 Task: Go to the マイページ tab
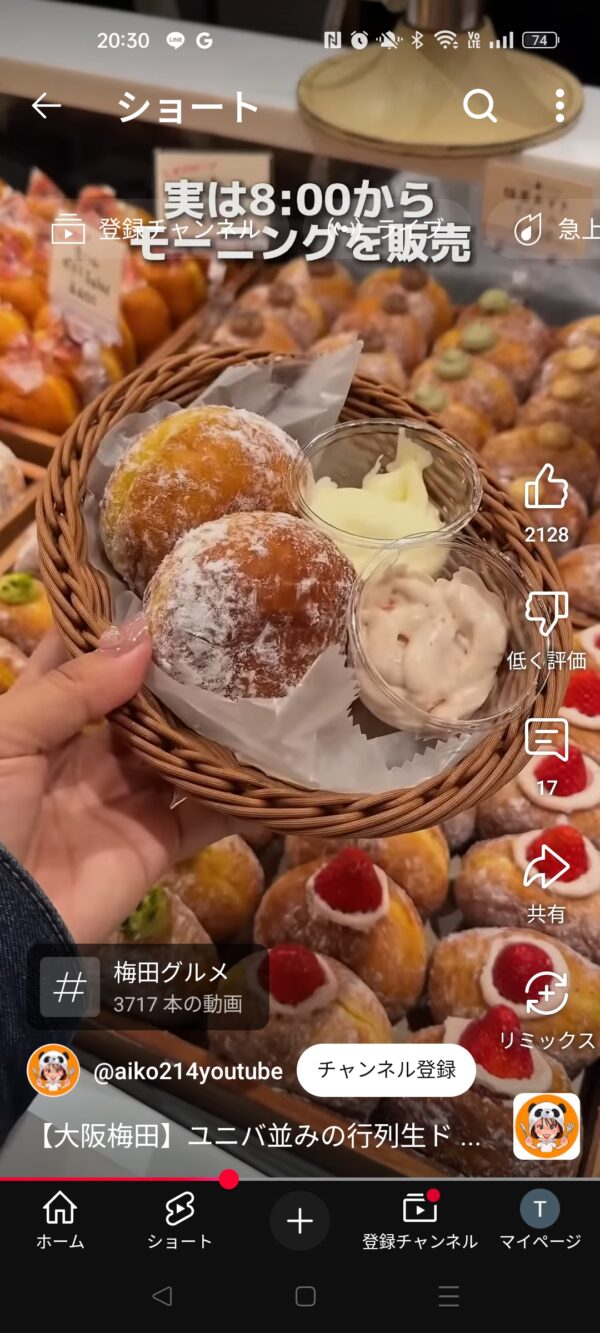(x=540, y=1221)
